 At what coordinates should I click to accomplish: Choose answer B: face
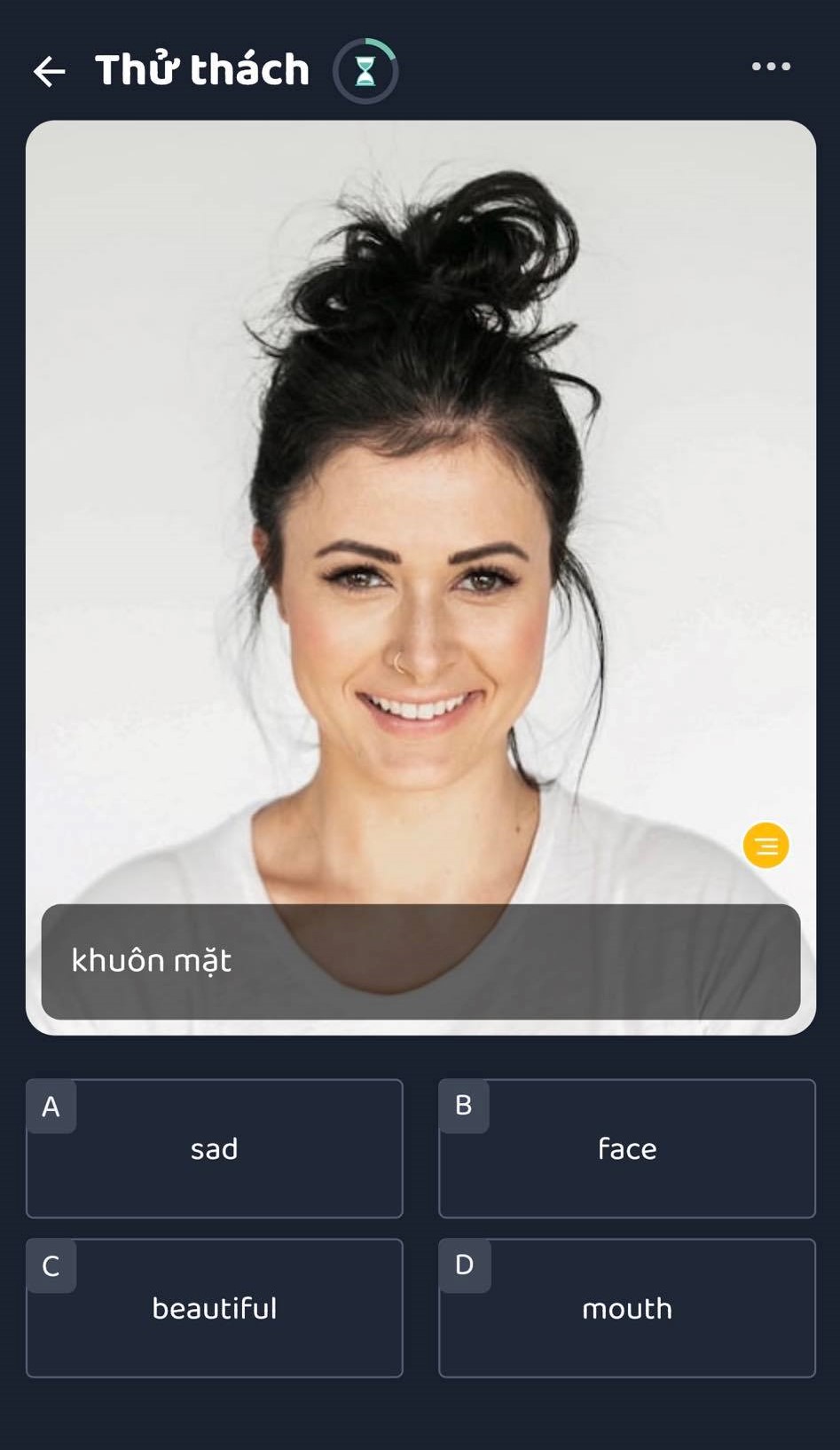(626, 1148)
